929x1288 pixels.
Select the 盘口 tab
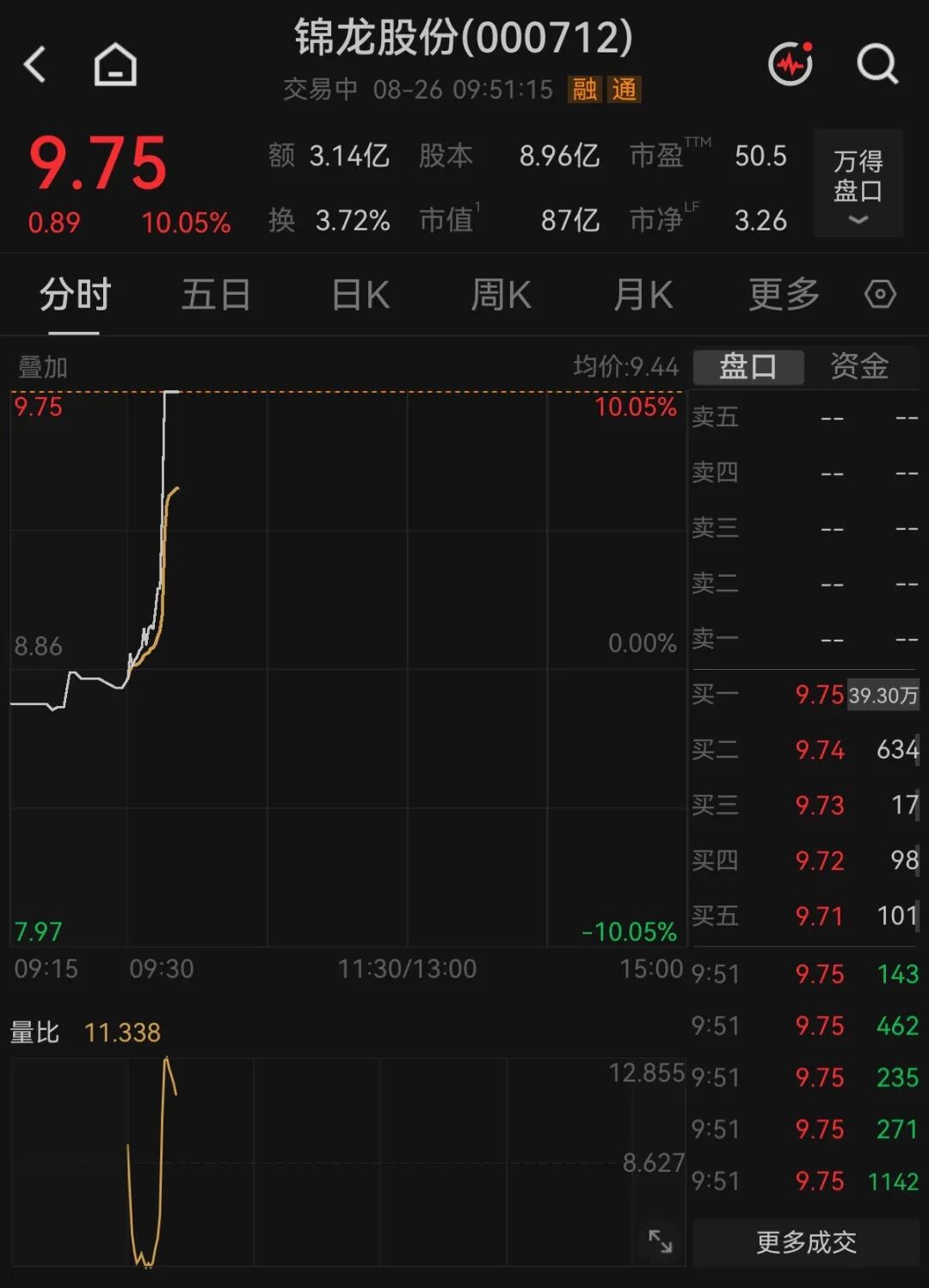748,366
